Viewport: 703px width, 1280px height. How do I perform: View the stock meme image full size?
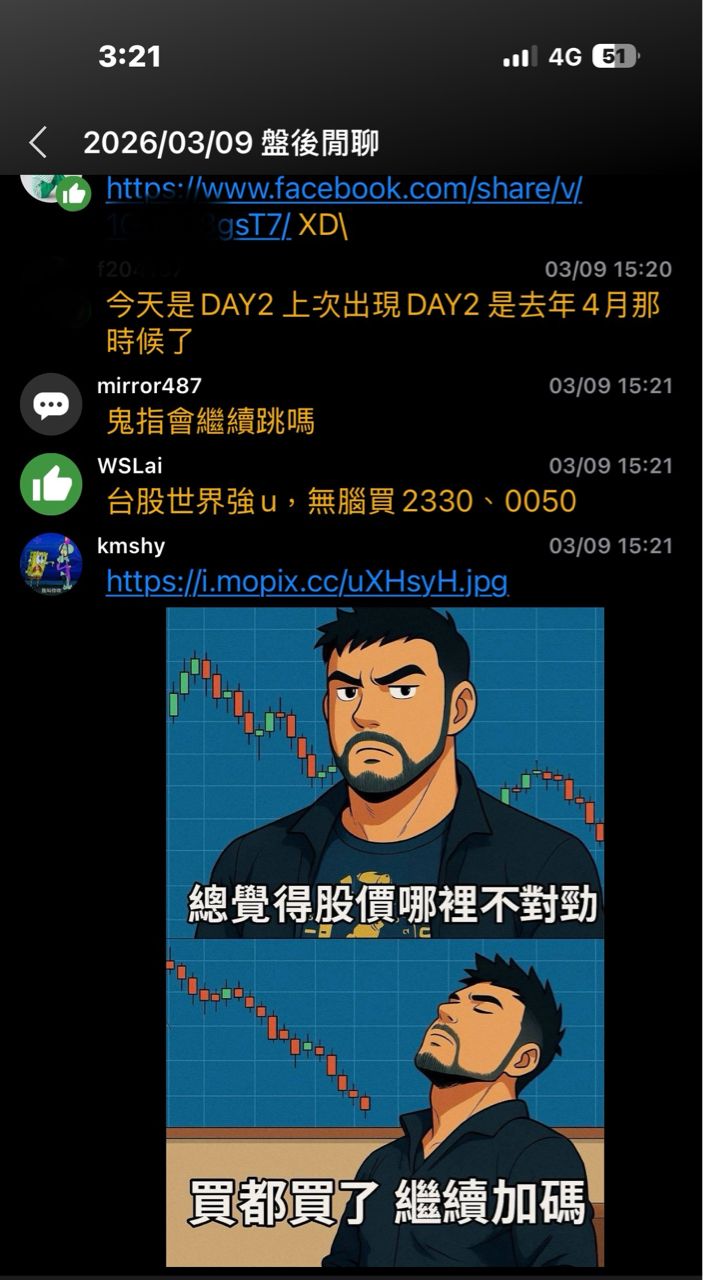pyautogui.click(x=385, y=935)
